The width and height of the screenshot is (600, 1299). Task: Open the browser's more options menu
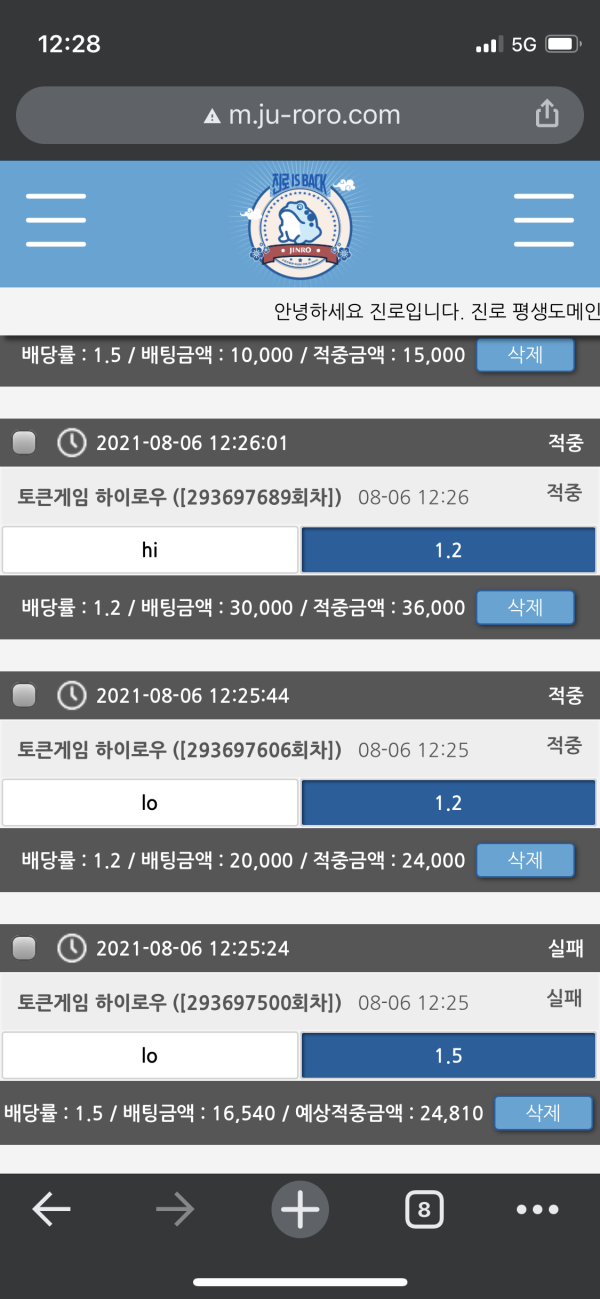pyautogui.click(x=537, y=1210)
